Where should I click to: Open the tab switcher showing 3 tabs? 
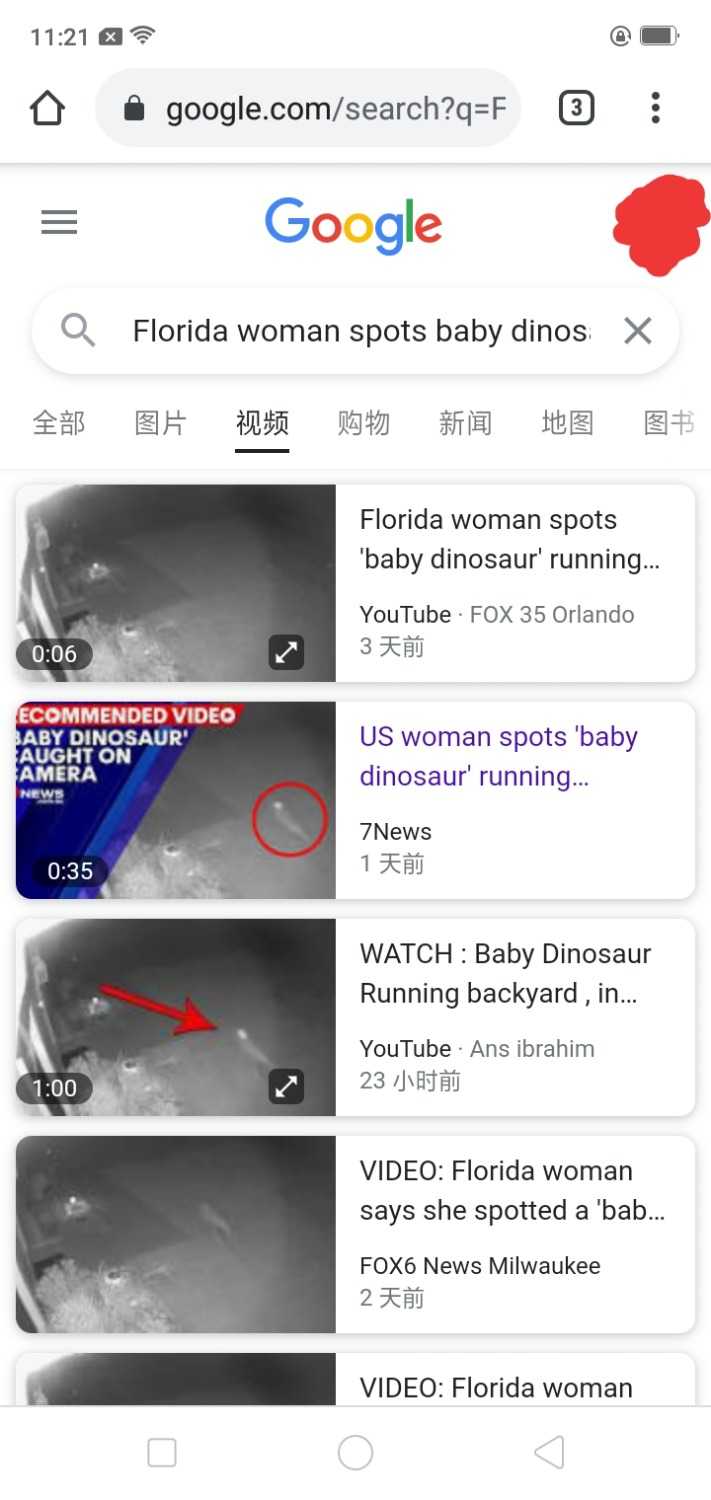pyautogui.click(x=575, y=108)
